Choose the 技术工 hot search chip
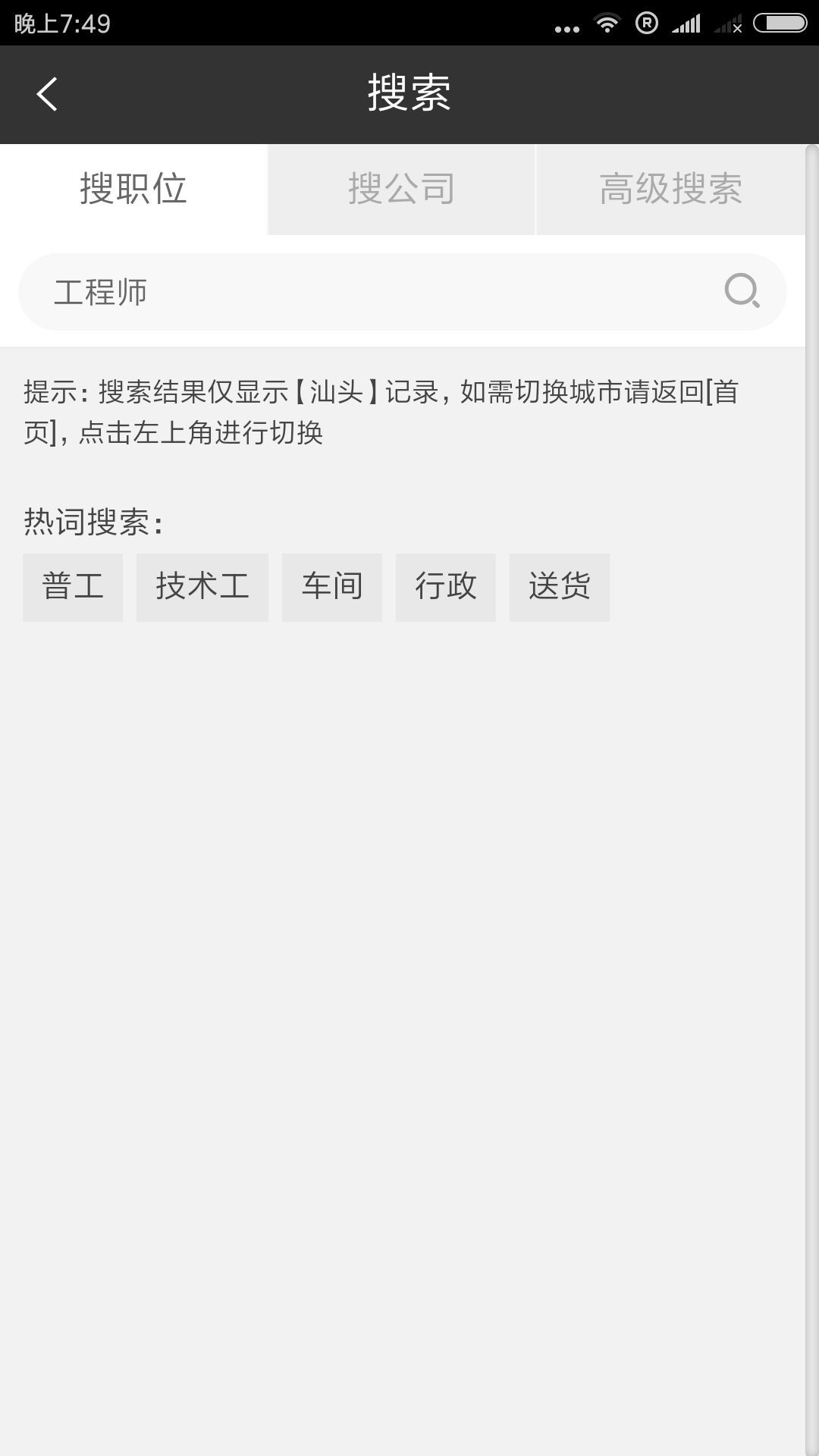Screen dimensions: 819x1456 tap(202, 587)
